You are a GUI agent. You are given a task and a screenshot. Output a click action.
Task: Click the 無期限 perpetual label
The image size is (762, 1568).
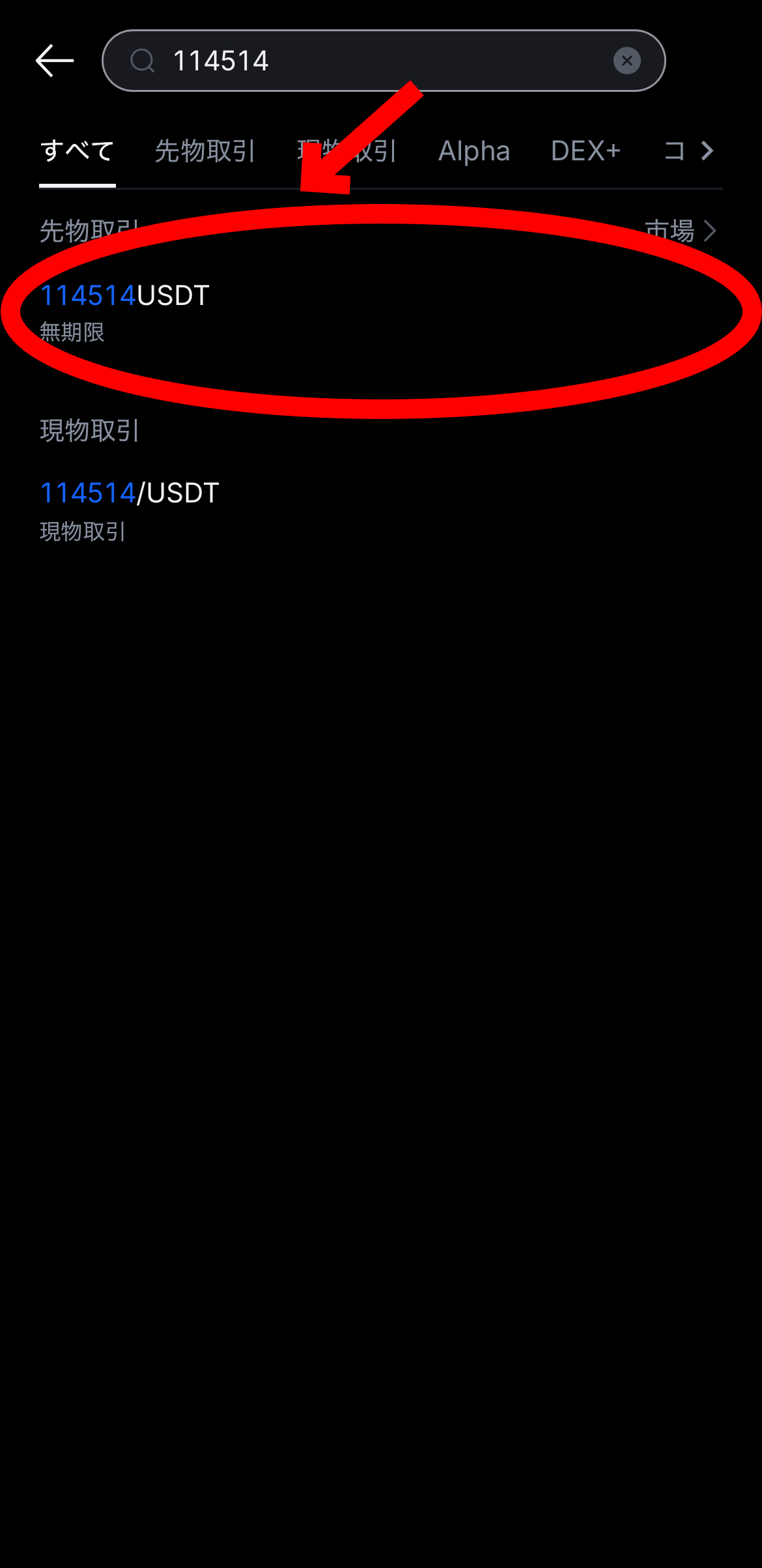click(x=72, y=332)
